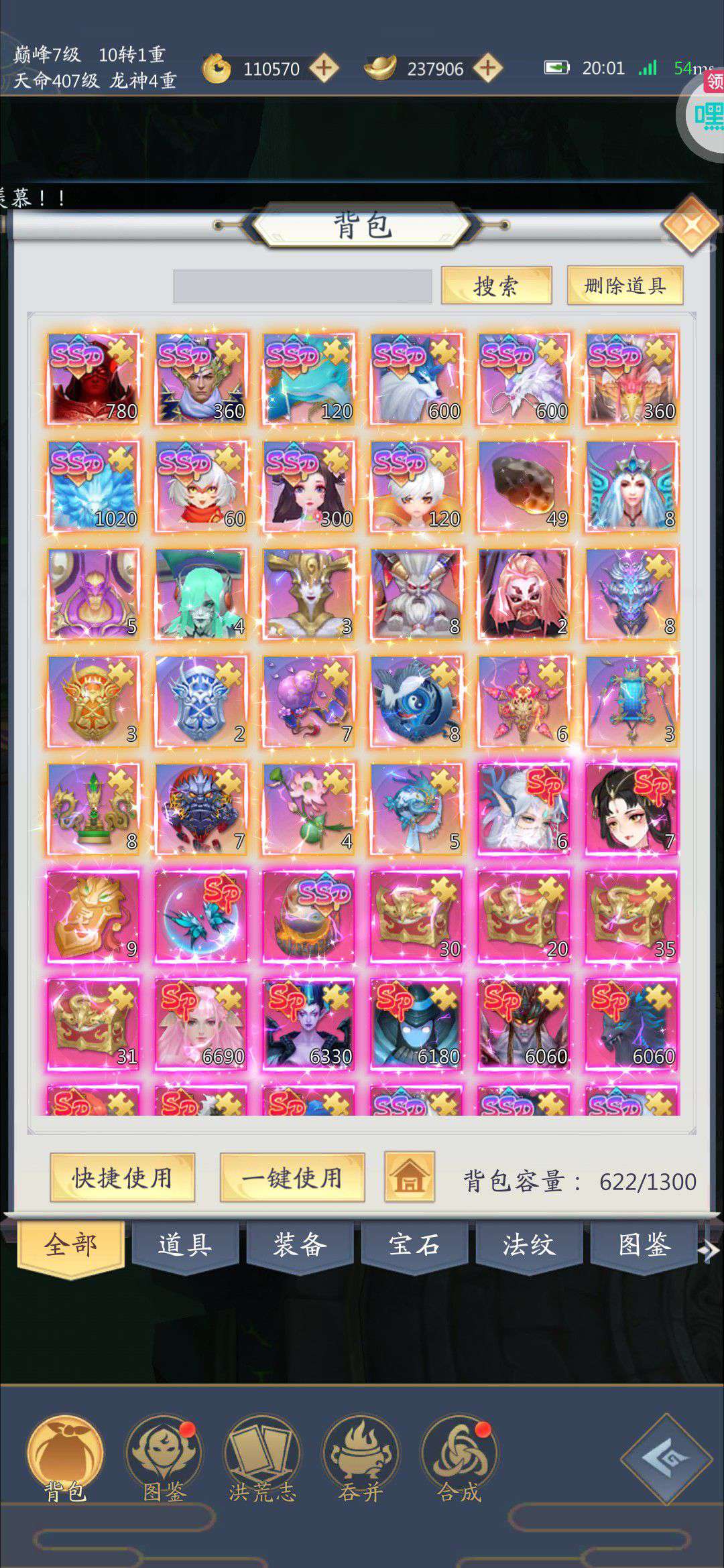Tap the 快捷使用 quick use button

[x=122, y=1177]
